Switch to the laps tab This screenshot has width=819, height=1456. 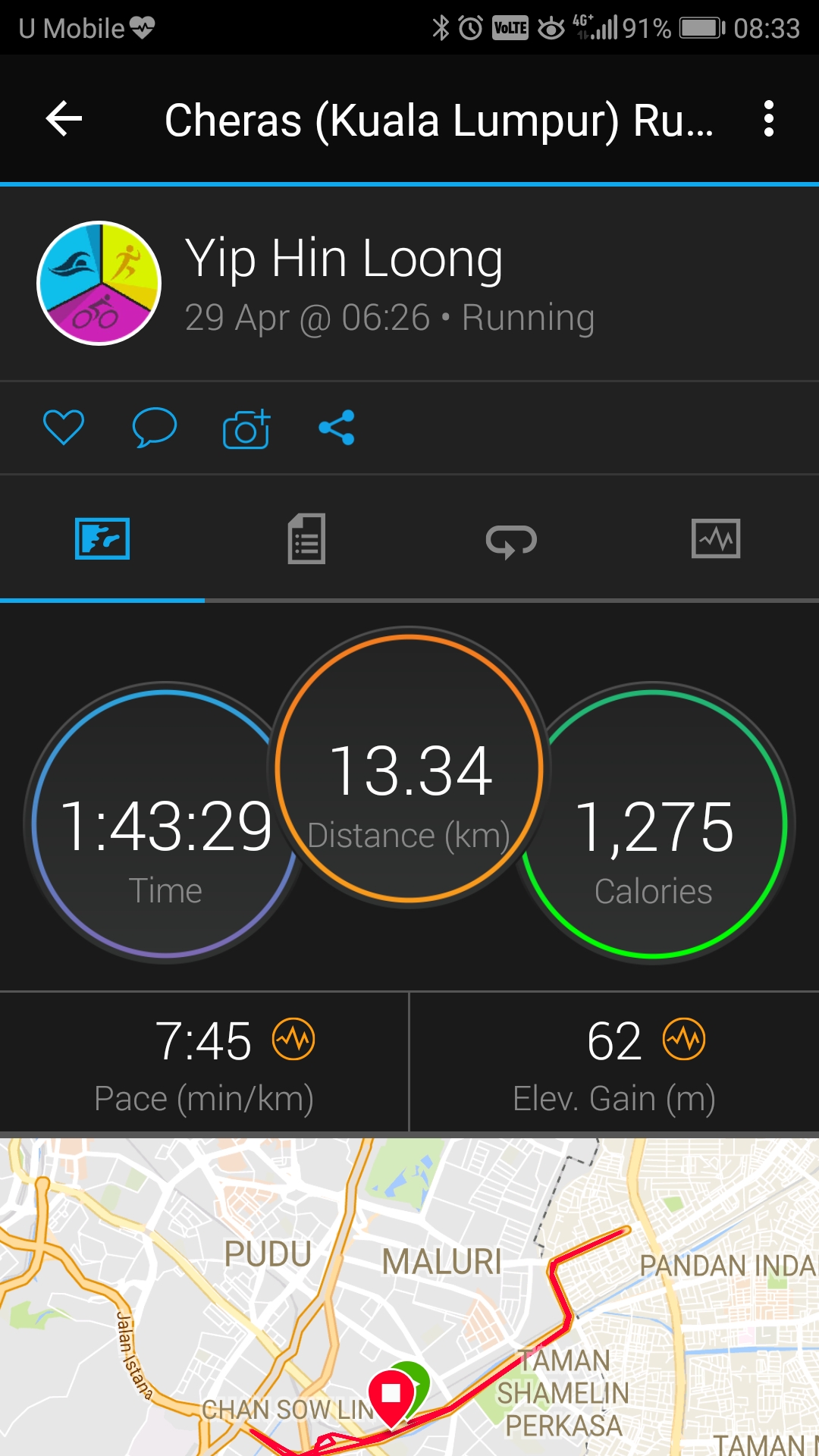click(512, 541)
